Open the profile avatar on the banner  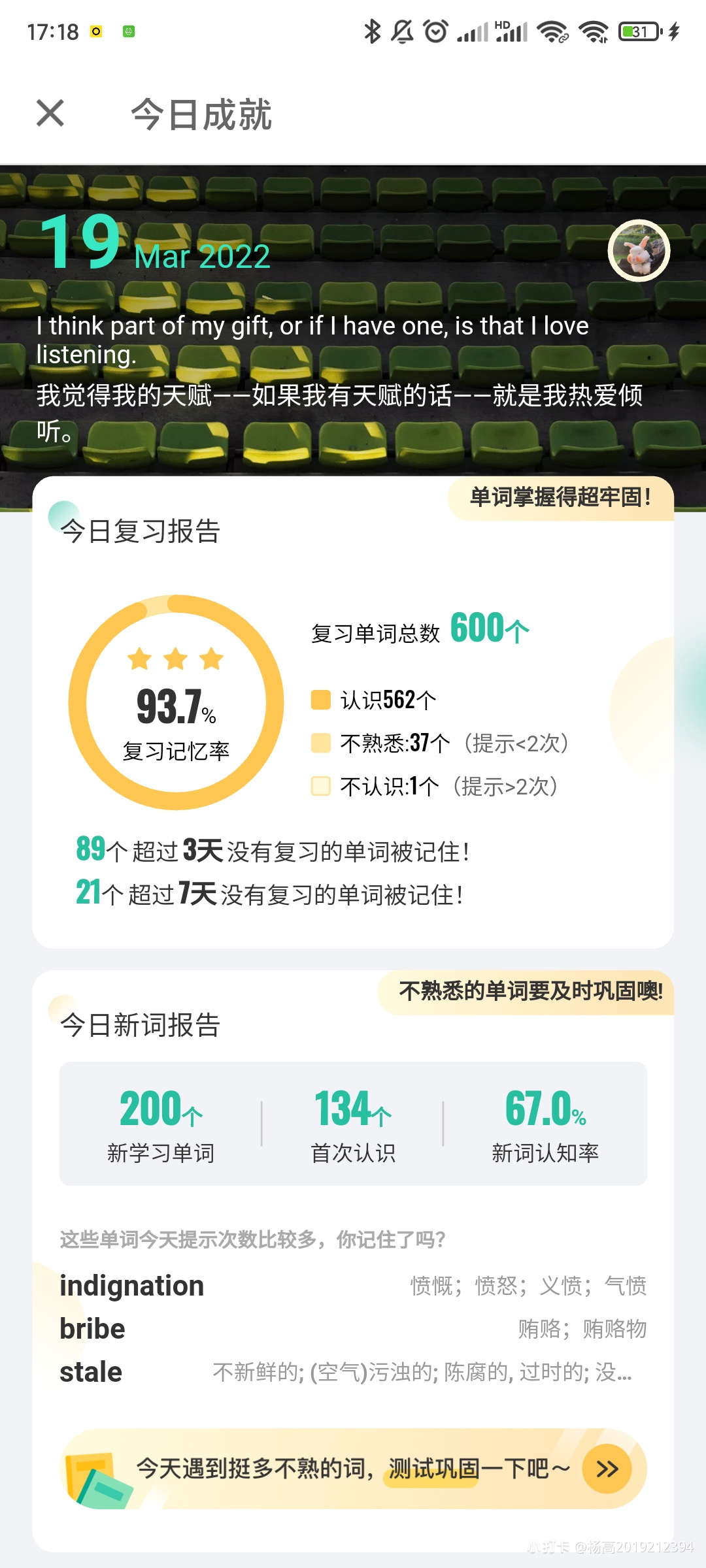click(639, 251)
